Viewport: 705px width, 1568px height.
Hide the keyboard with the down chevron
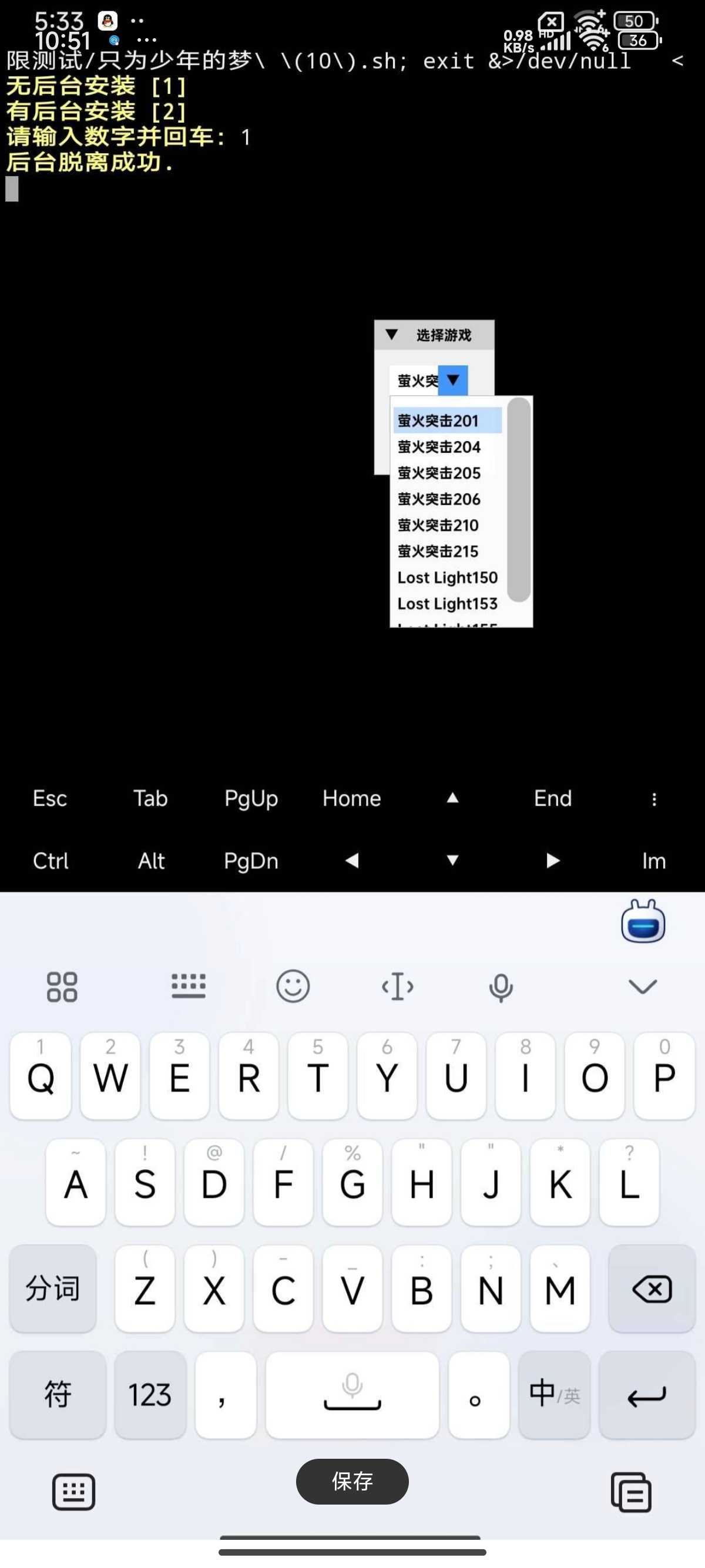point(643,986)
